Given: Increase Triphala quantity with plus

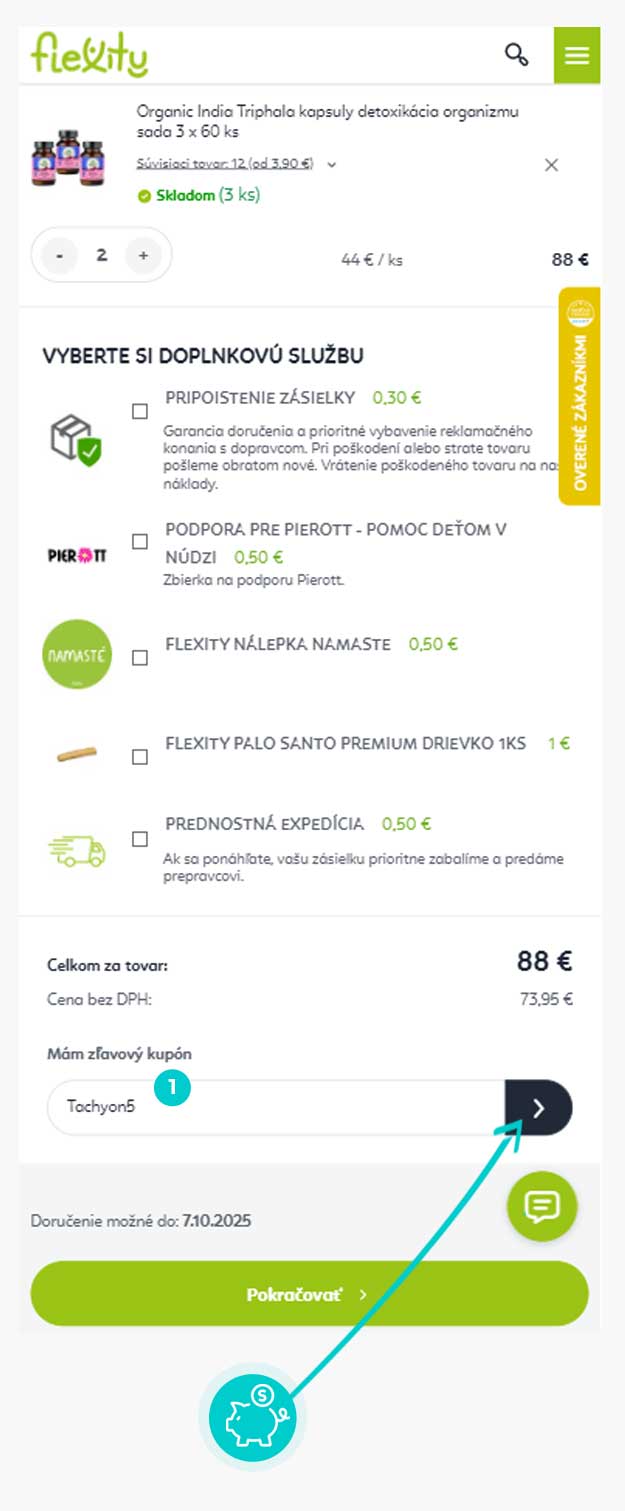Looking at the screenshot, I should (x=143, y=256).
